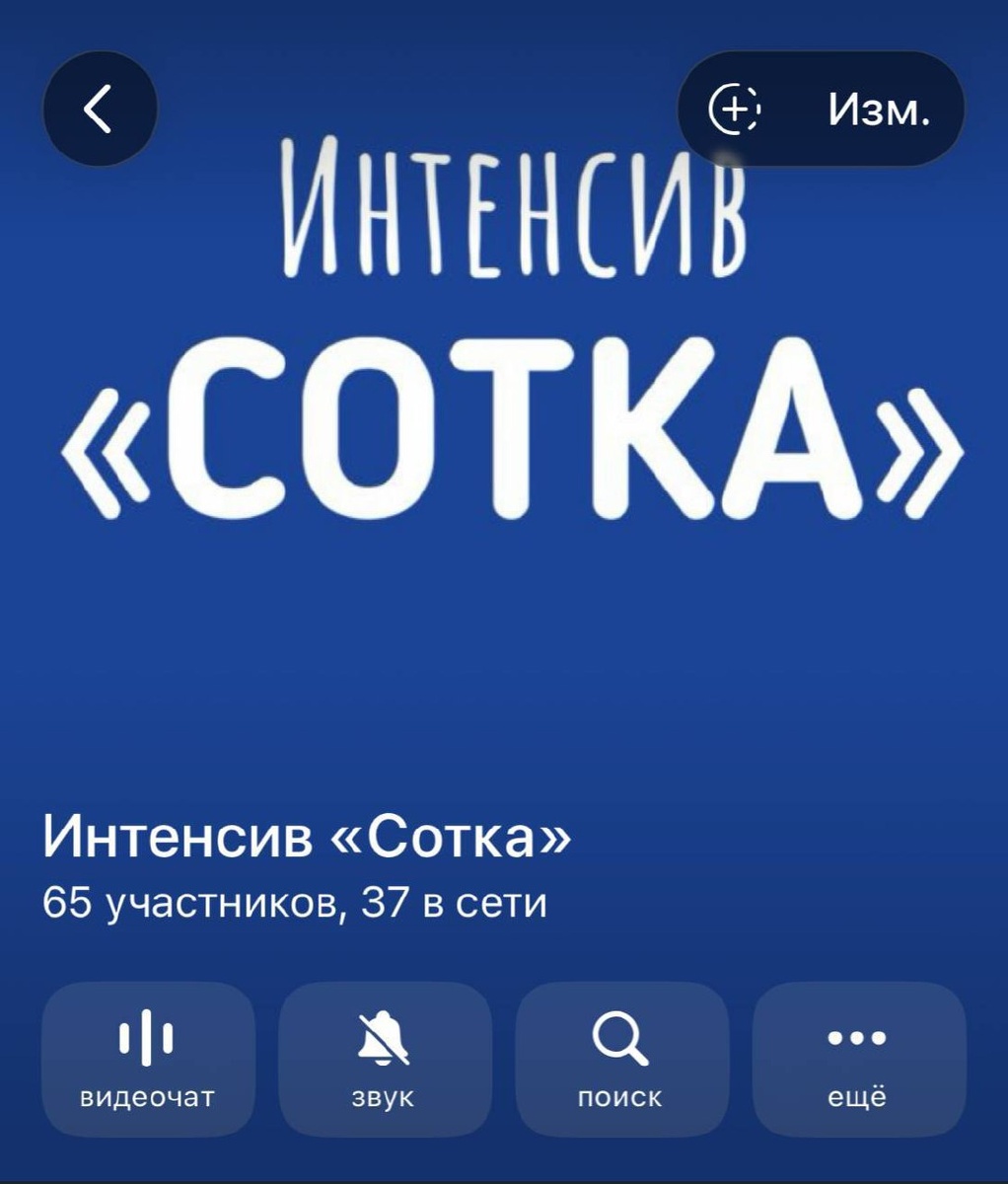
Task: Open поиск to search the chat
Action: 620,1059
